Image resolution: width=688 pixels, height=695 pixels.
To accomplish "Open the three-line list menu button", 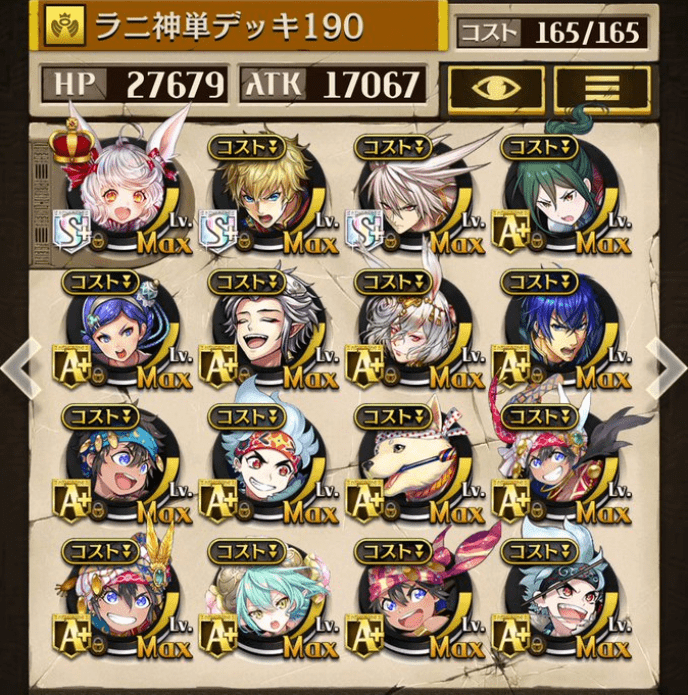I will coord(602,90).
